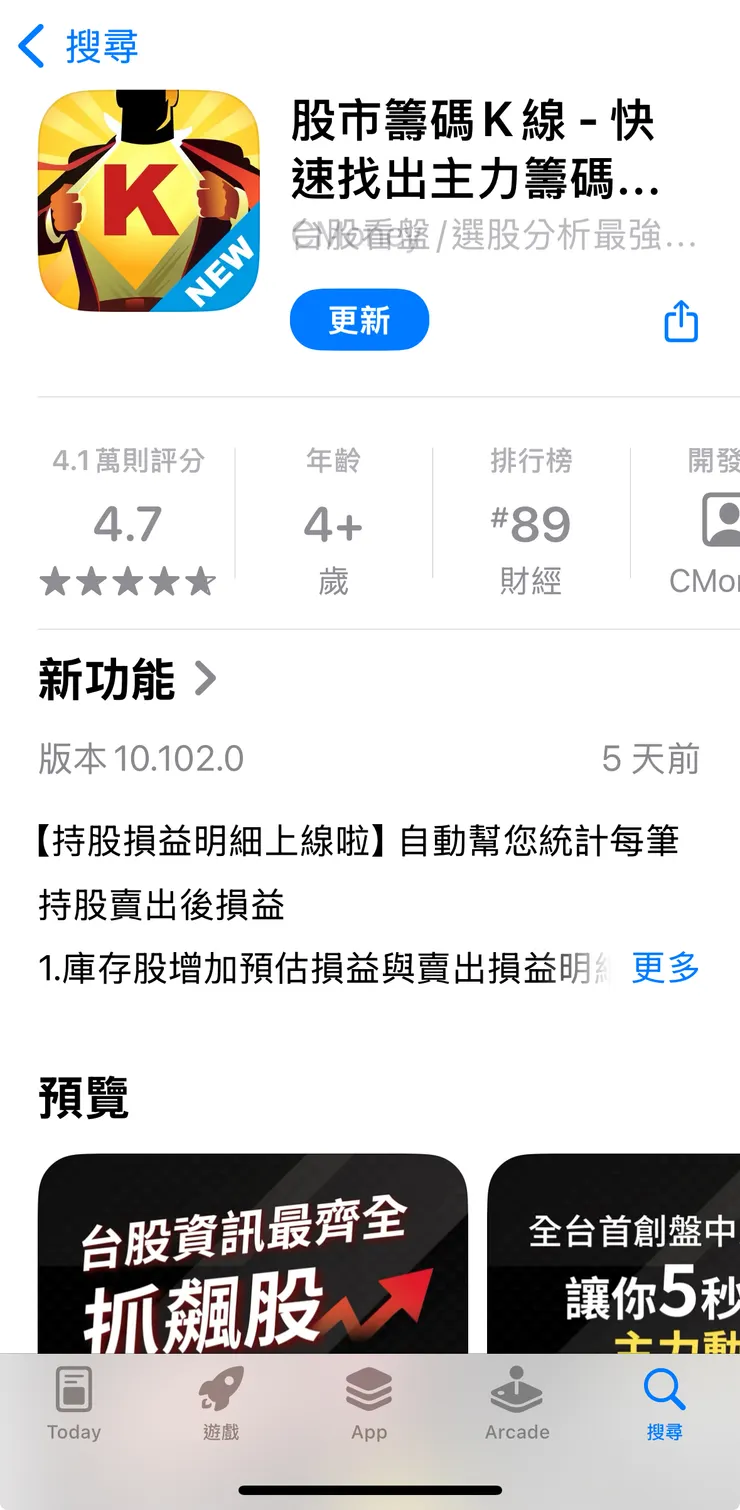Viewport: 740px width, 1510px height.
Task: Switch to the 遊戲 tab
Action: (221, 1402)
